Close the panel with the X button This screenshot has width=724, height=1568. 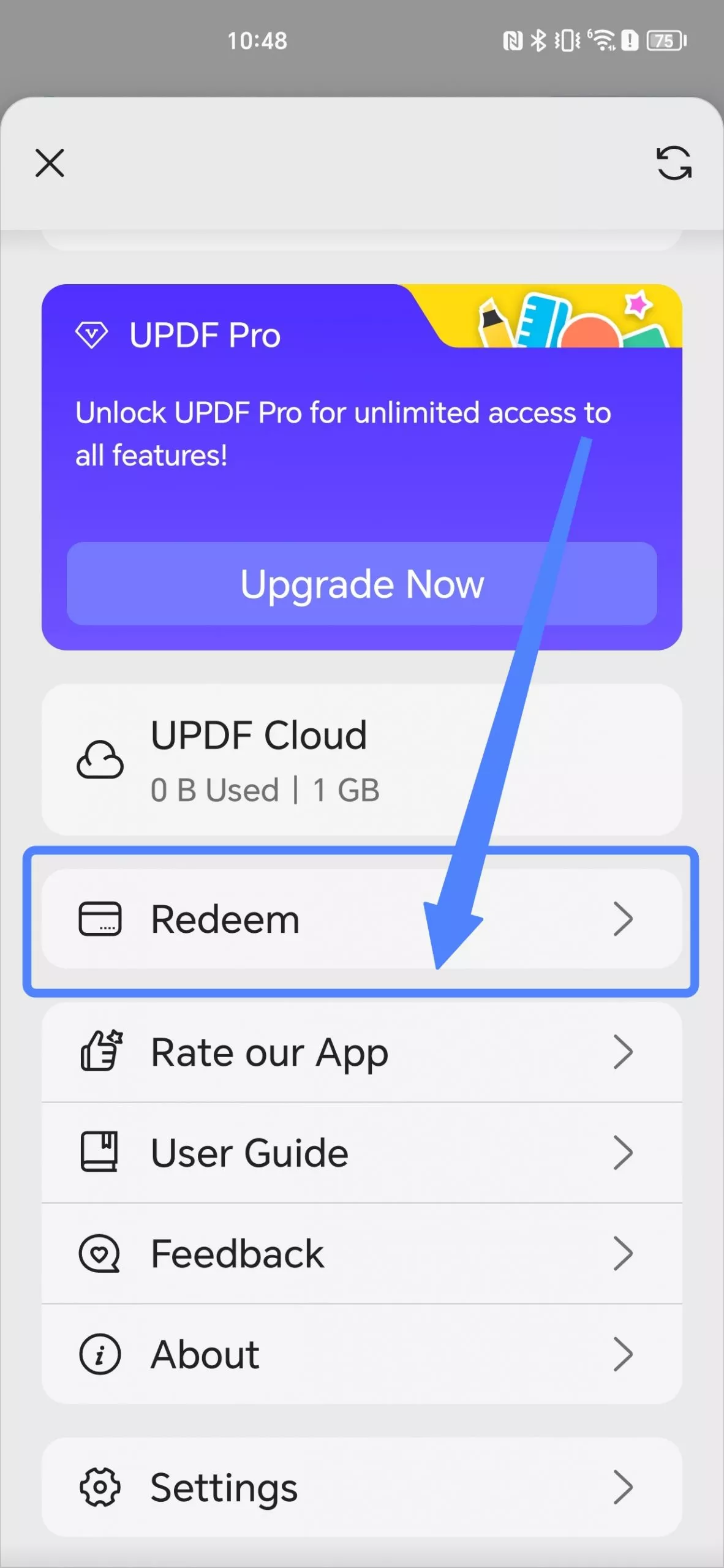49,163
